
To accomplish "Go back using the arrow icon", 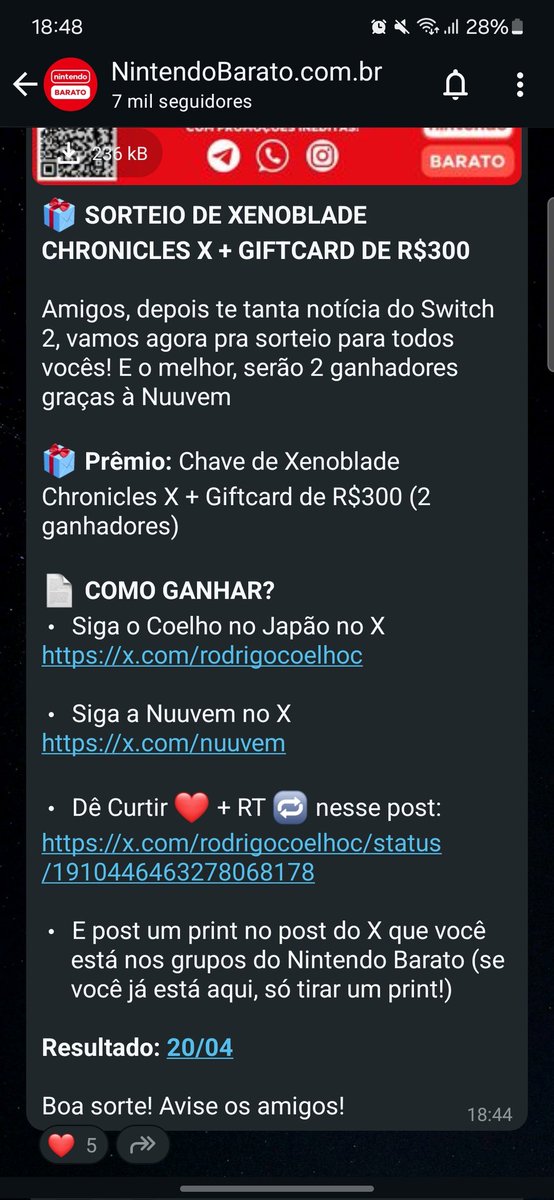I will pos(23,85).
